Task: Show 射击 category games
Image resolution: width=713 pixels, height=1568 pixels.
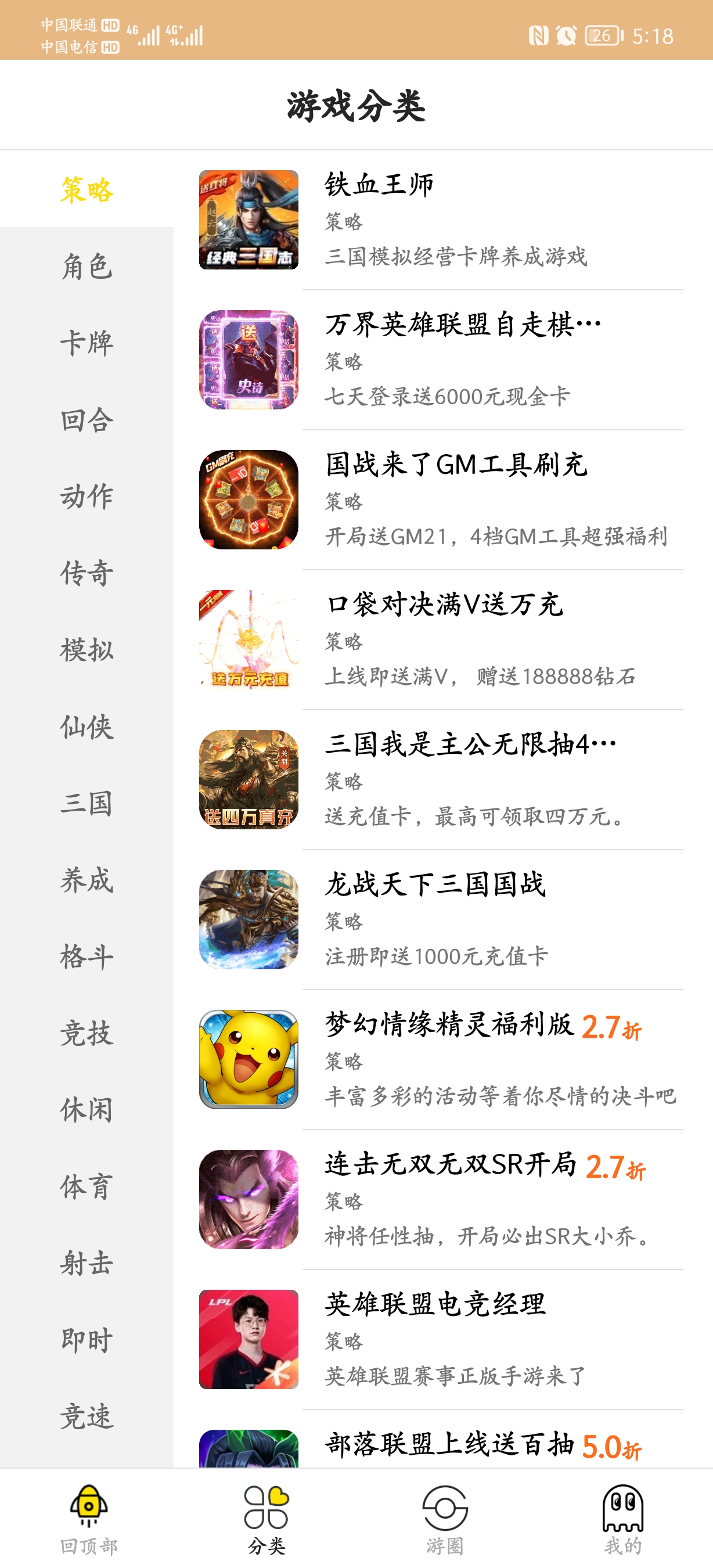Action: coord(87,1264)
